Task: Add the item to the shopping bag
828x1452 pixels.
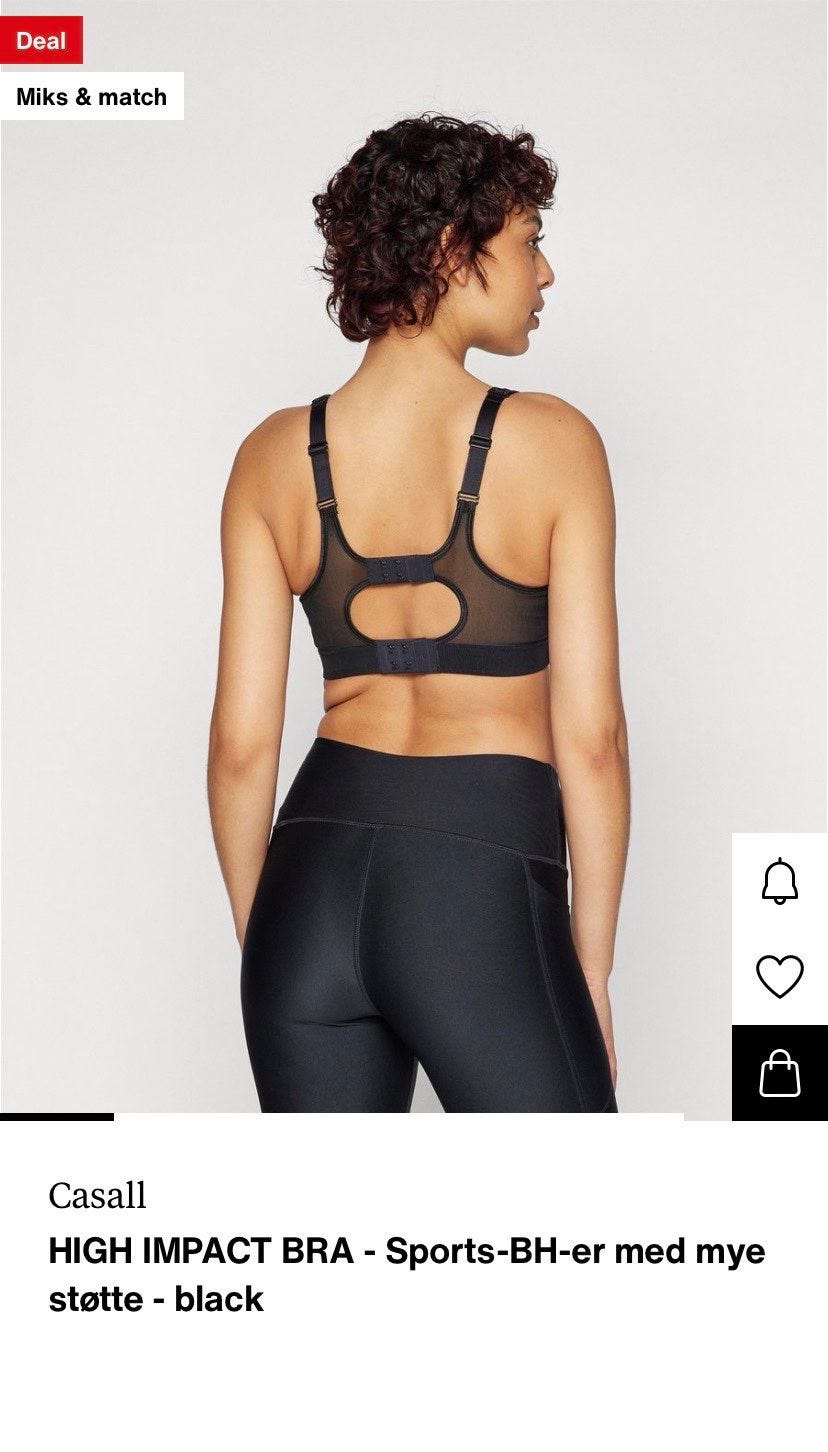Action: [780, 1073]
